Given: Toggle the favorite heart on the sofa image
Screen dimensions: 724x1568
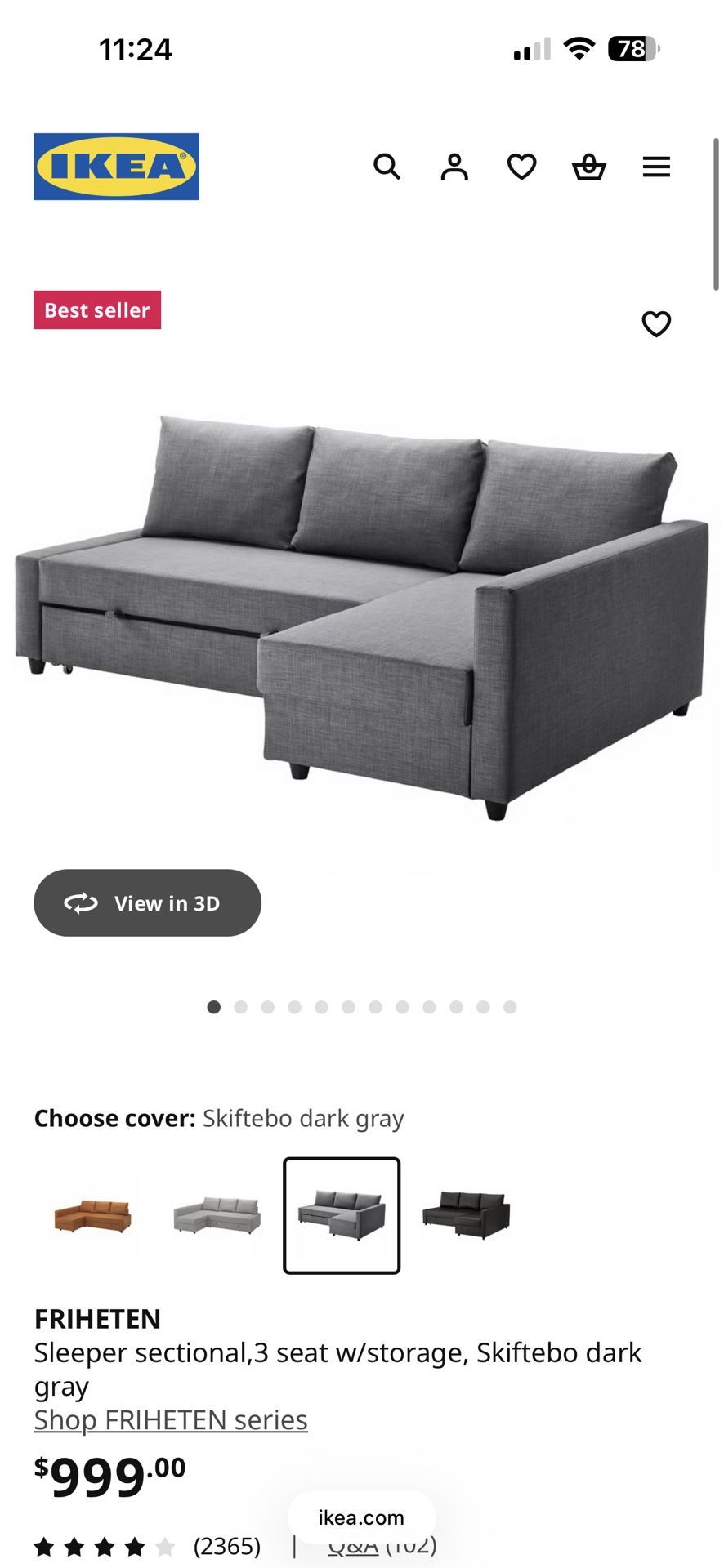Looking at the screenshot, I should pos(657,325).
